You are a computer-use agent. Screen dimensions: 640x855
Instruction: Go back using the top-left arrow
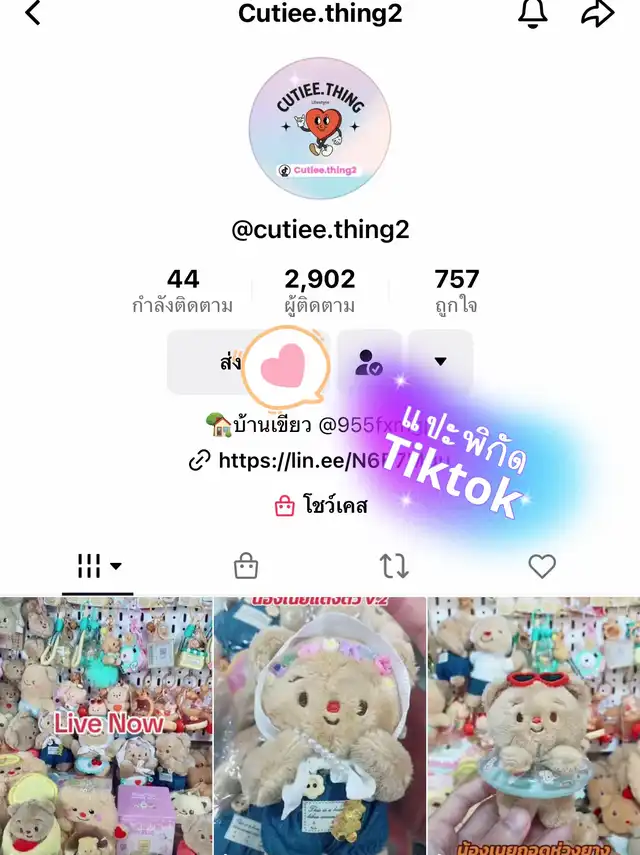pos(33,14)
